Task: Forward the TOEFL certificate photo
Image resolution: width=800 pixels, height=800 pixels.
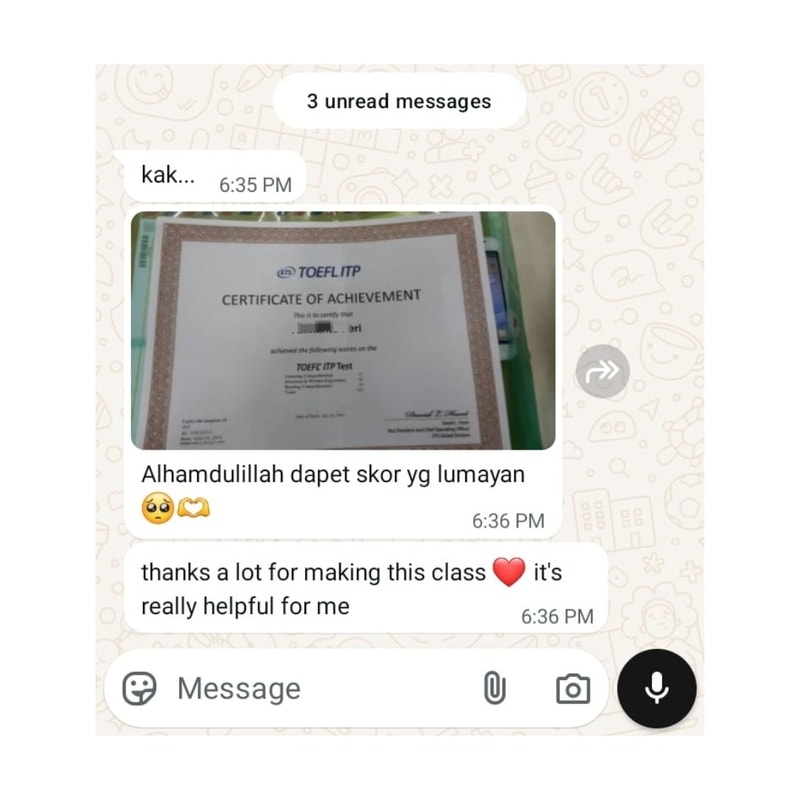Action: point(602,371)
